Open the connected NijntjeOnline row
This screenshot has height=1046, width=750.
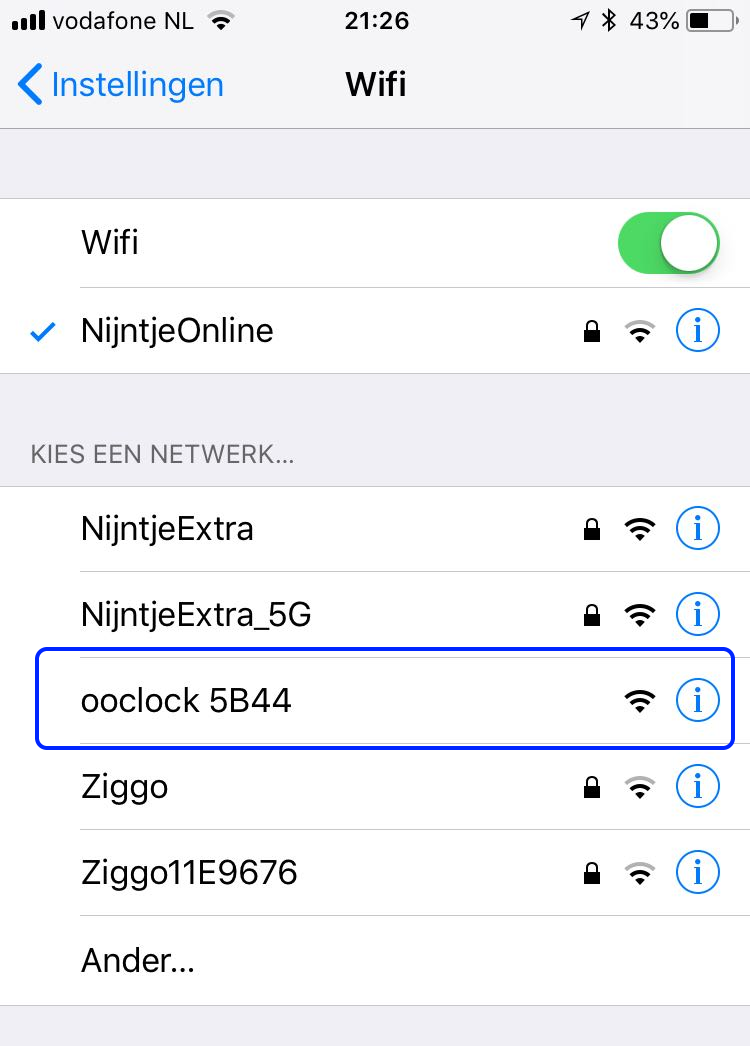(x=177, y=331)
